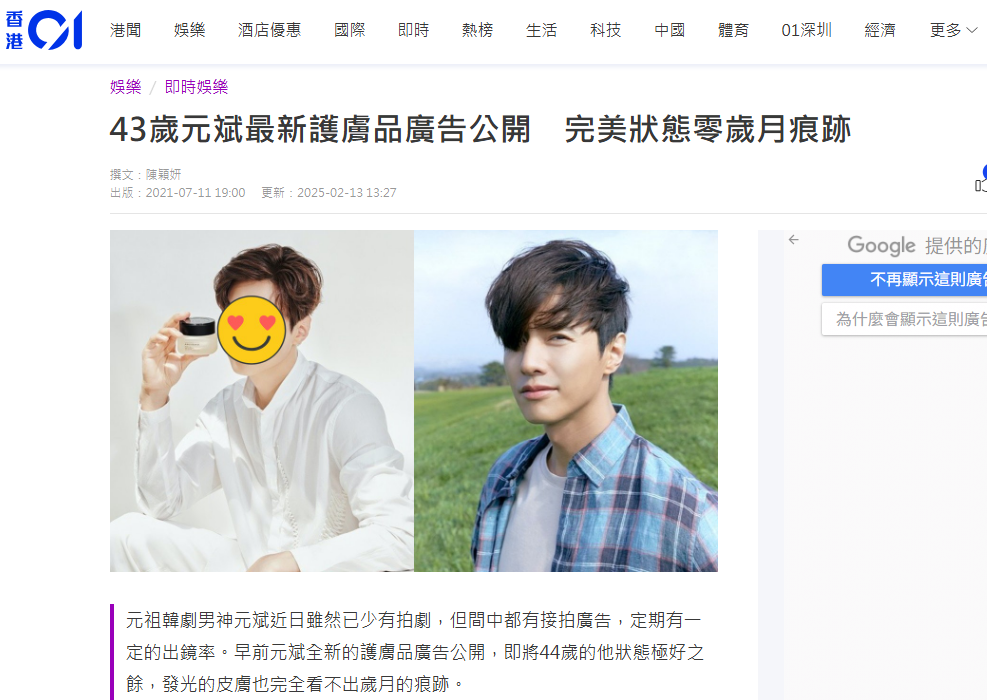
Task: Open the 酒店優惠 section
Action: (269, 30)
